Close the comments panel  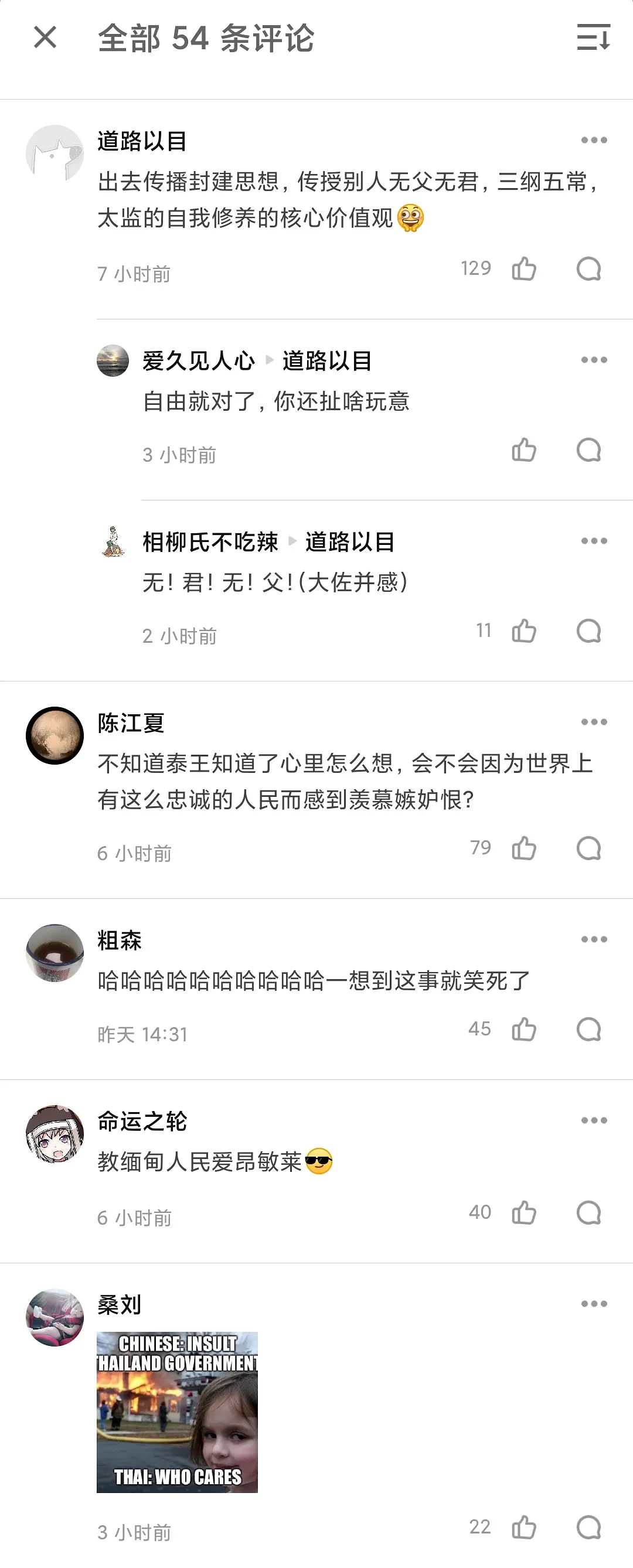[45, 37]
